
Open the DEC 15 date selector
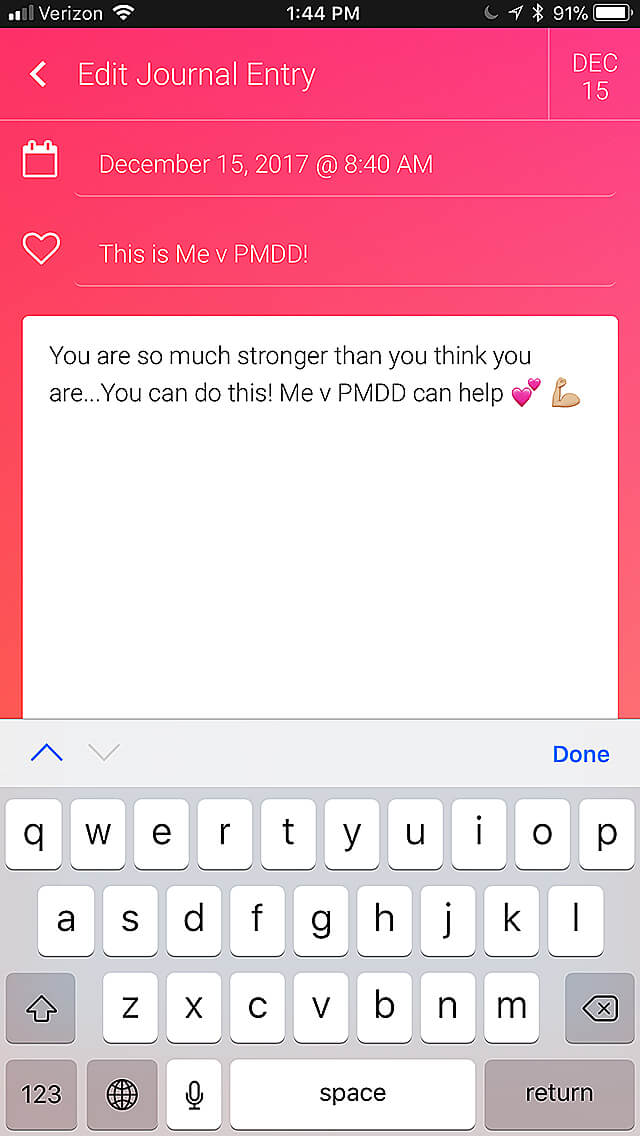[x=594, y=75]
